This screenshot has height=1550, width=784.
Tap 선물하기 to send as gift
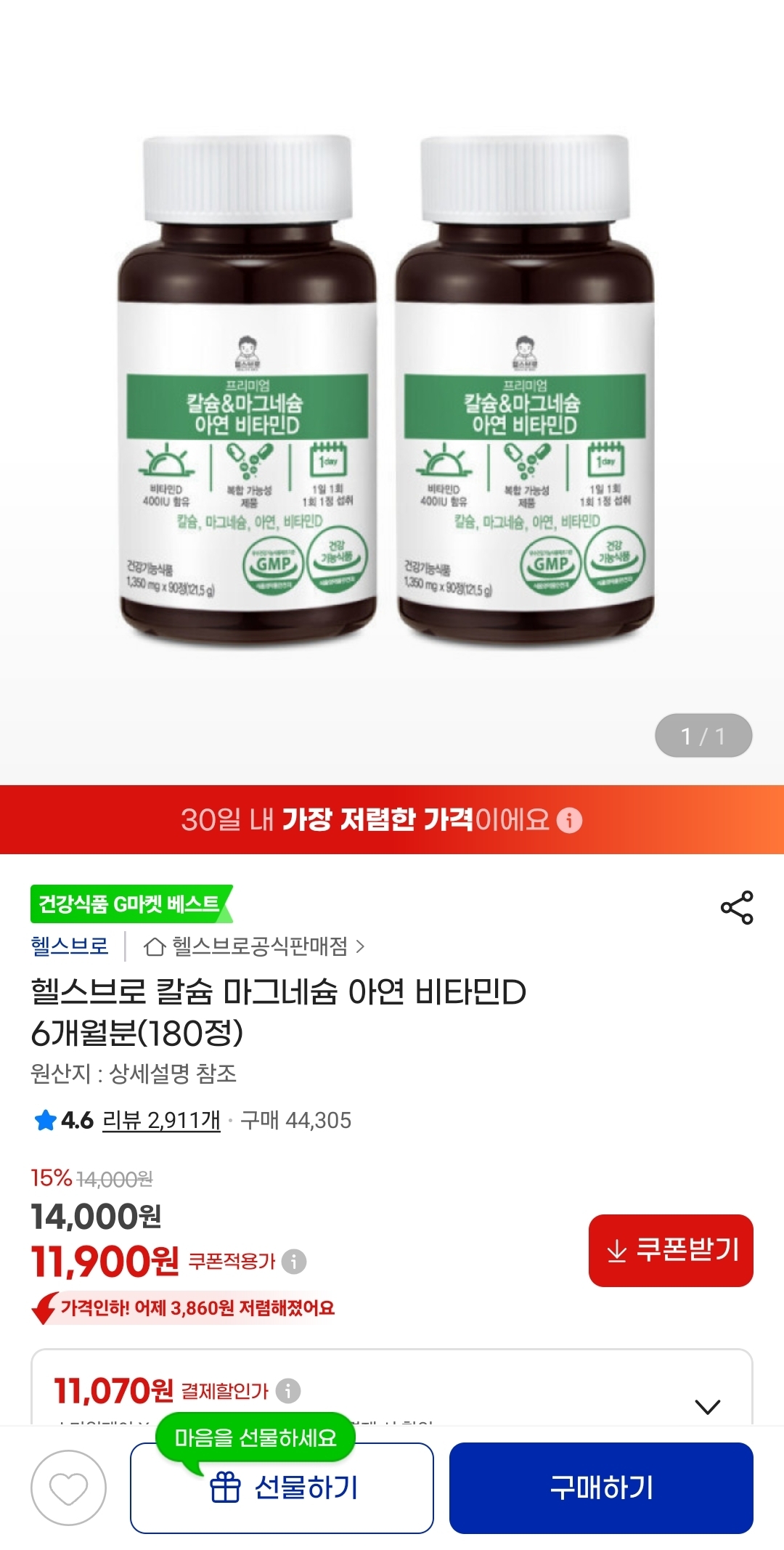tap(282, 1488)
